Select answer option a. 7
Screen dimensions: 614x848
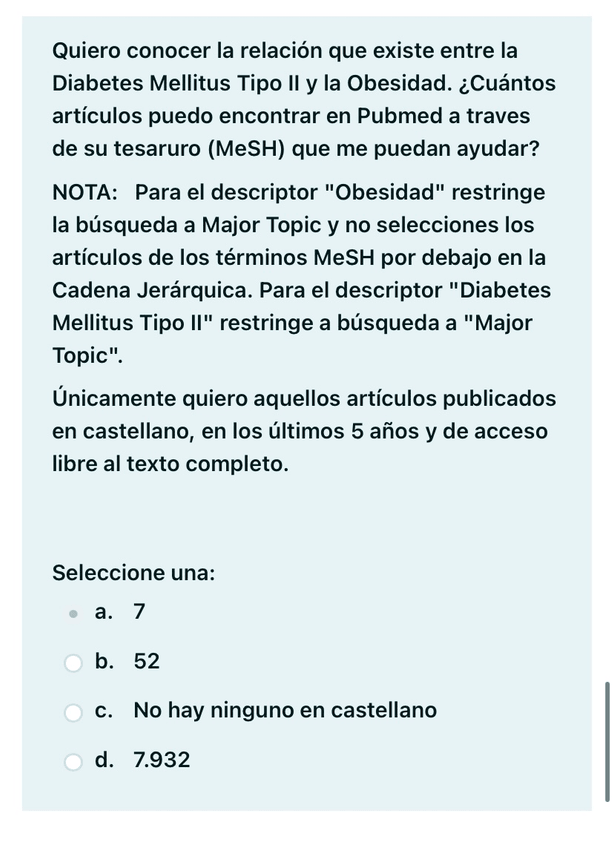pos(73,614)
